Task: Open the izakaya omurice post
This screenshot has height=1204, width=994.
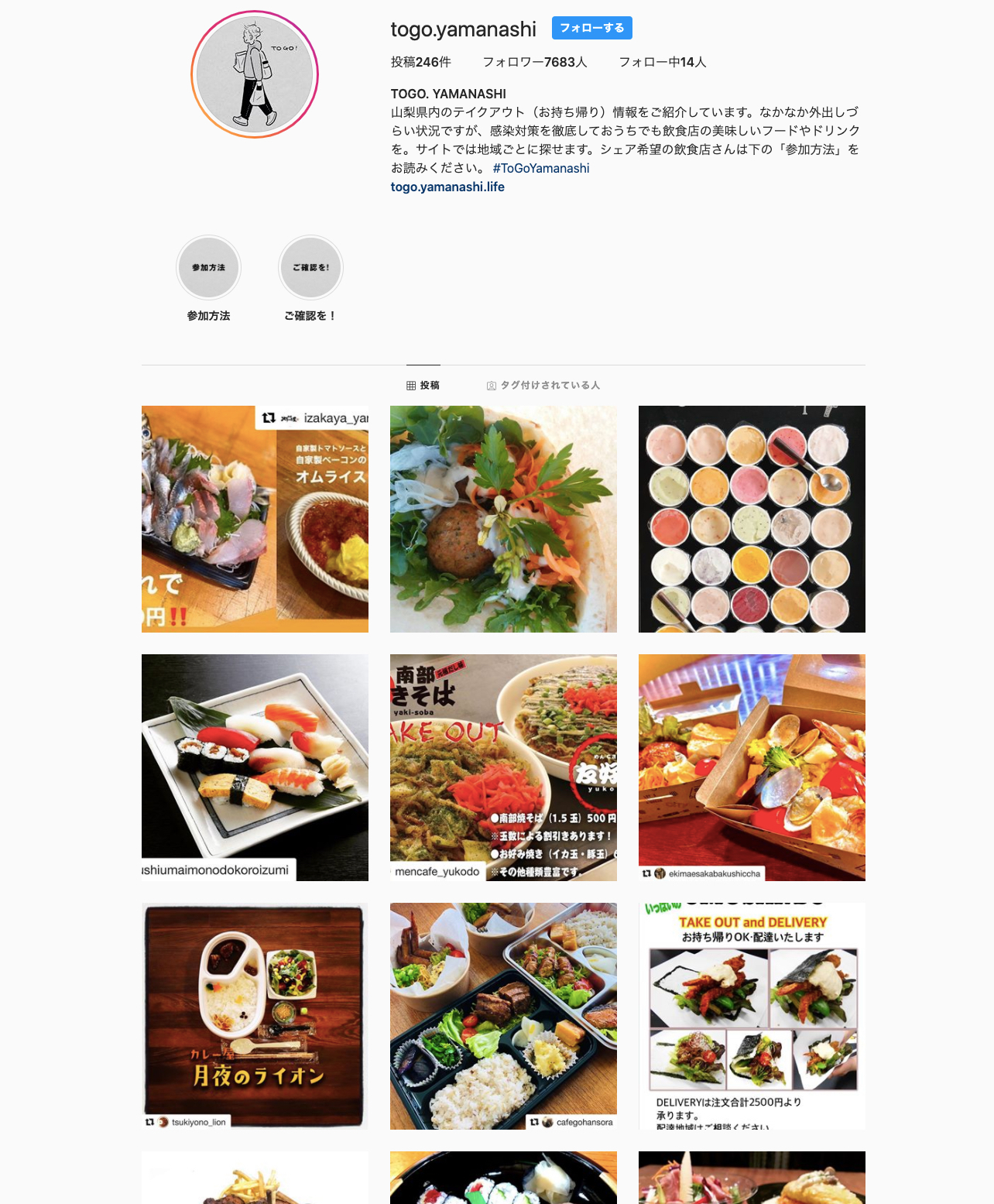Action: [x=255, y=519]
